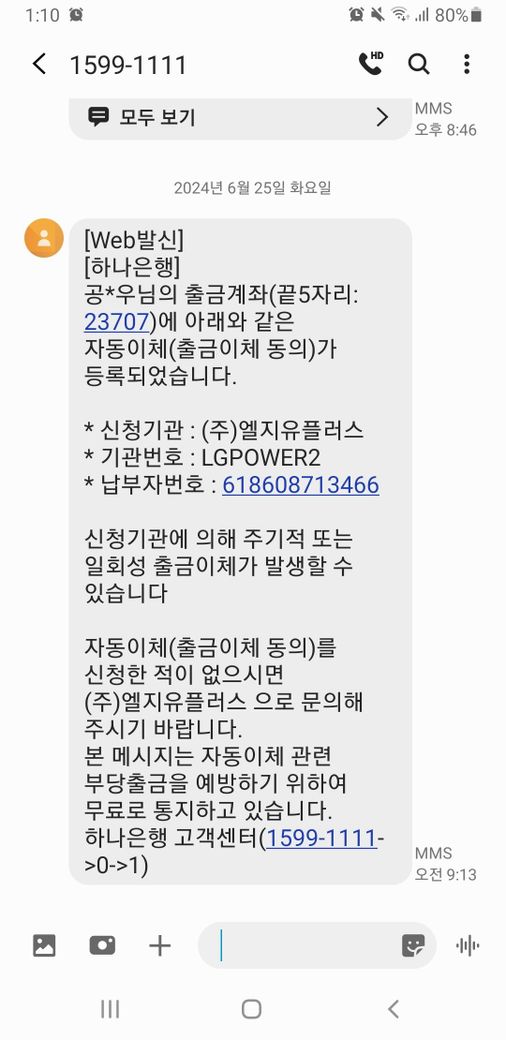The width and height of the screenshot is (506, 1040).
Task: Open the three-dot overflow menu
Action: click(467, 64)
